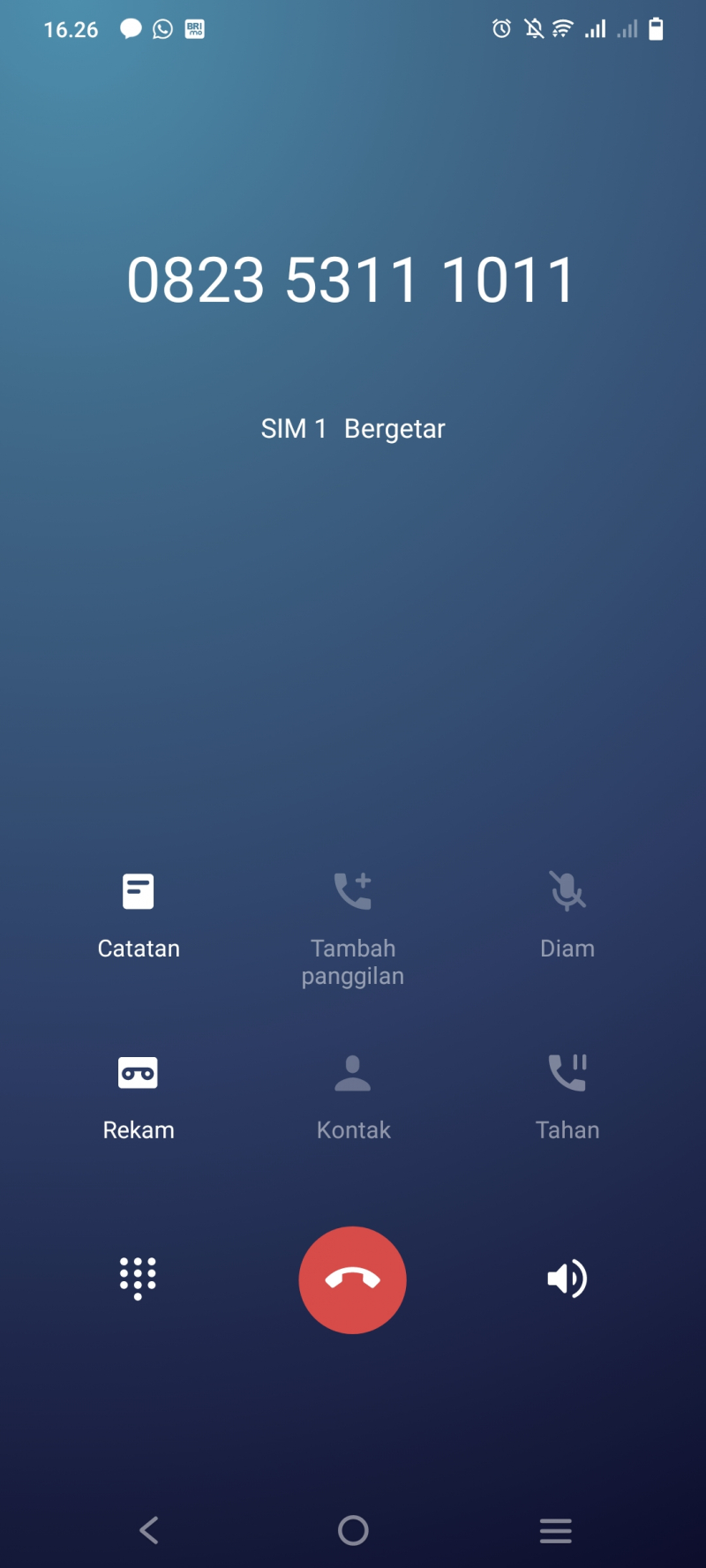Screen dimensions: 706x1568
Task: Tap the phone number 0823 5311 1011
Action: (353, 279)
